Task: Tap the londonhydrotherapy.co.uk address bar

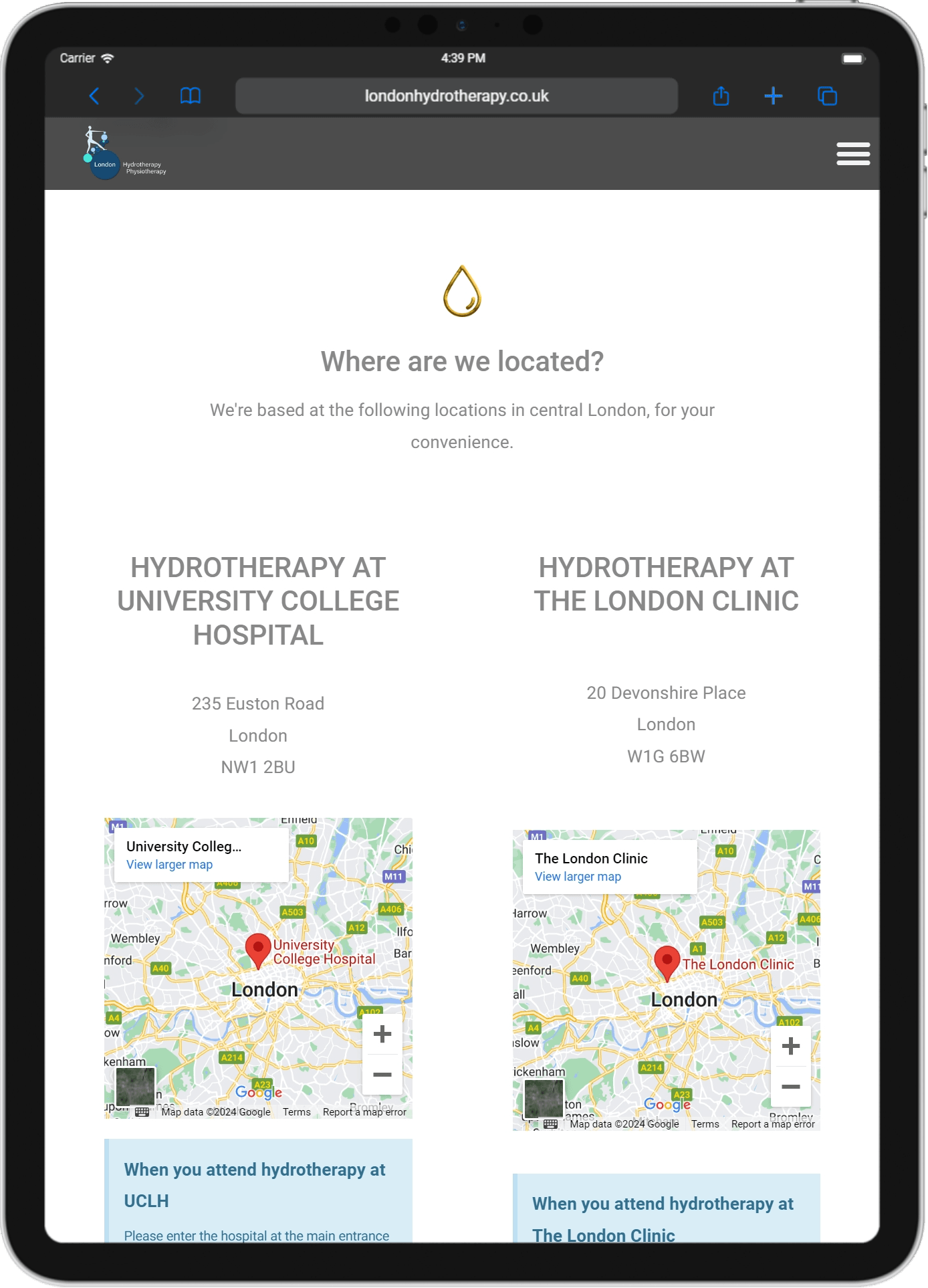Action: click(456, 96)
